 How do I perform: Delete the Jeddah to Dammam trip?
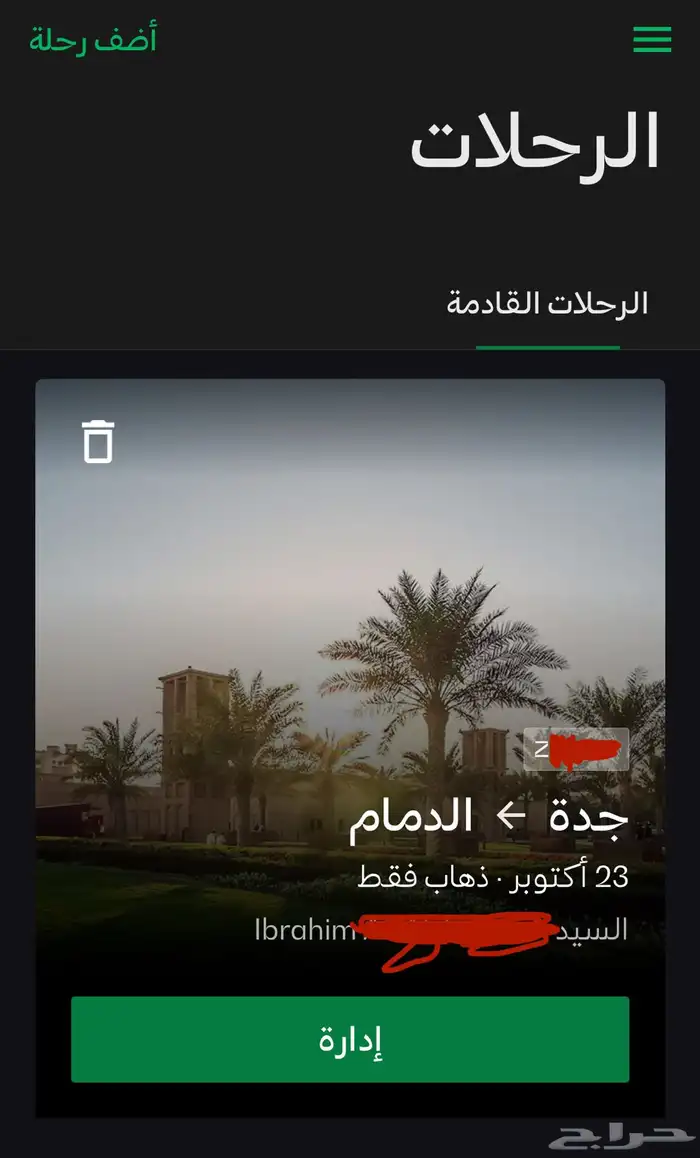pos(98,441)
